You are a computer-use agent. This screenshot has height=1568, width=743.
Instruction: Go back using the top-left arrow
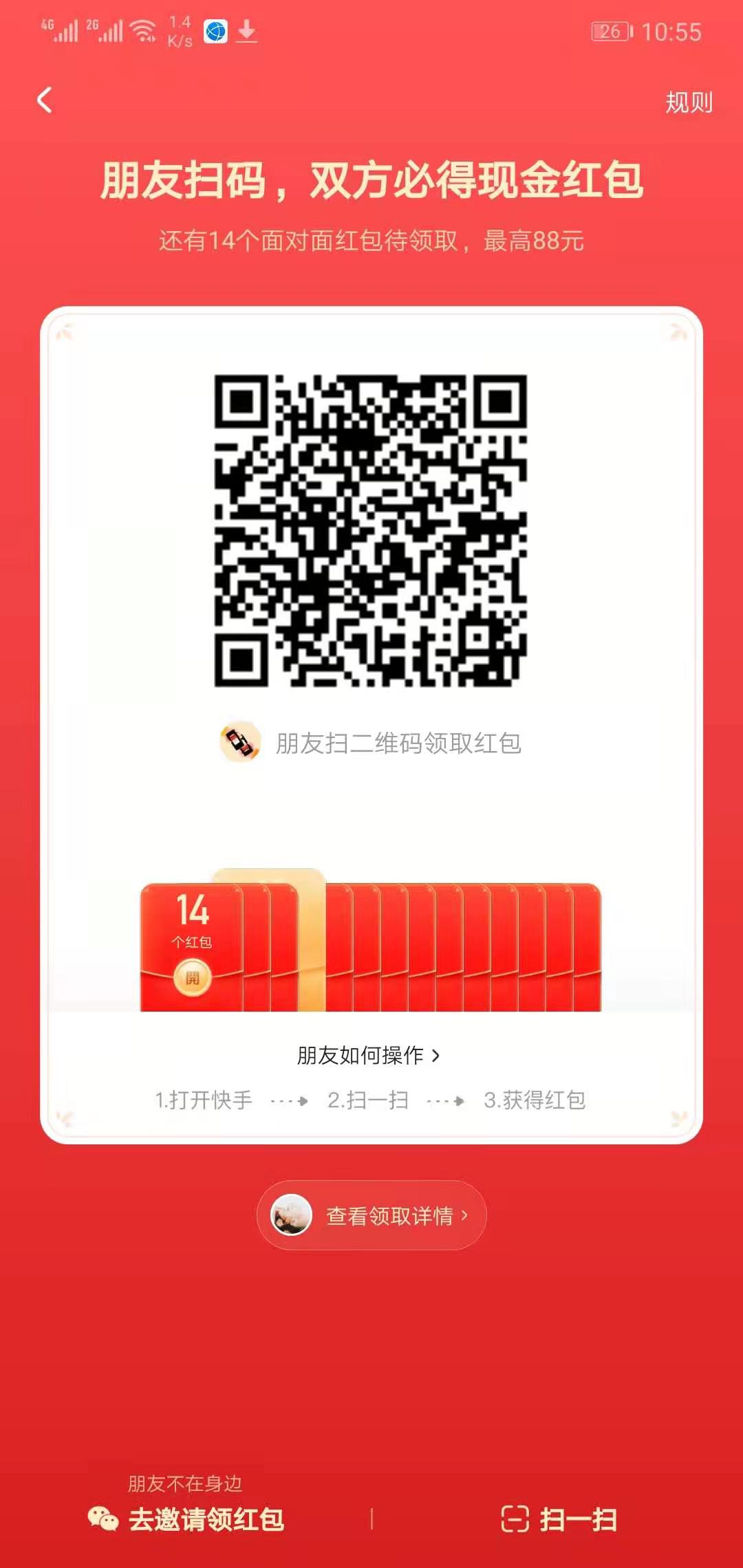click(45, 100)
